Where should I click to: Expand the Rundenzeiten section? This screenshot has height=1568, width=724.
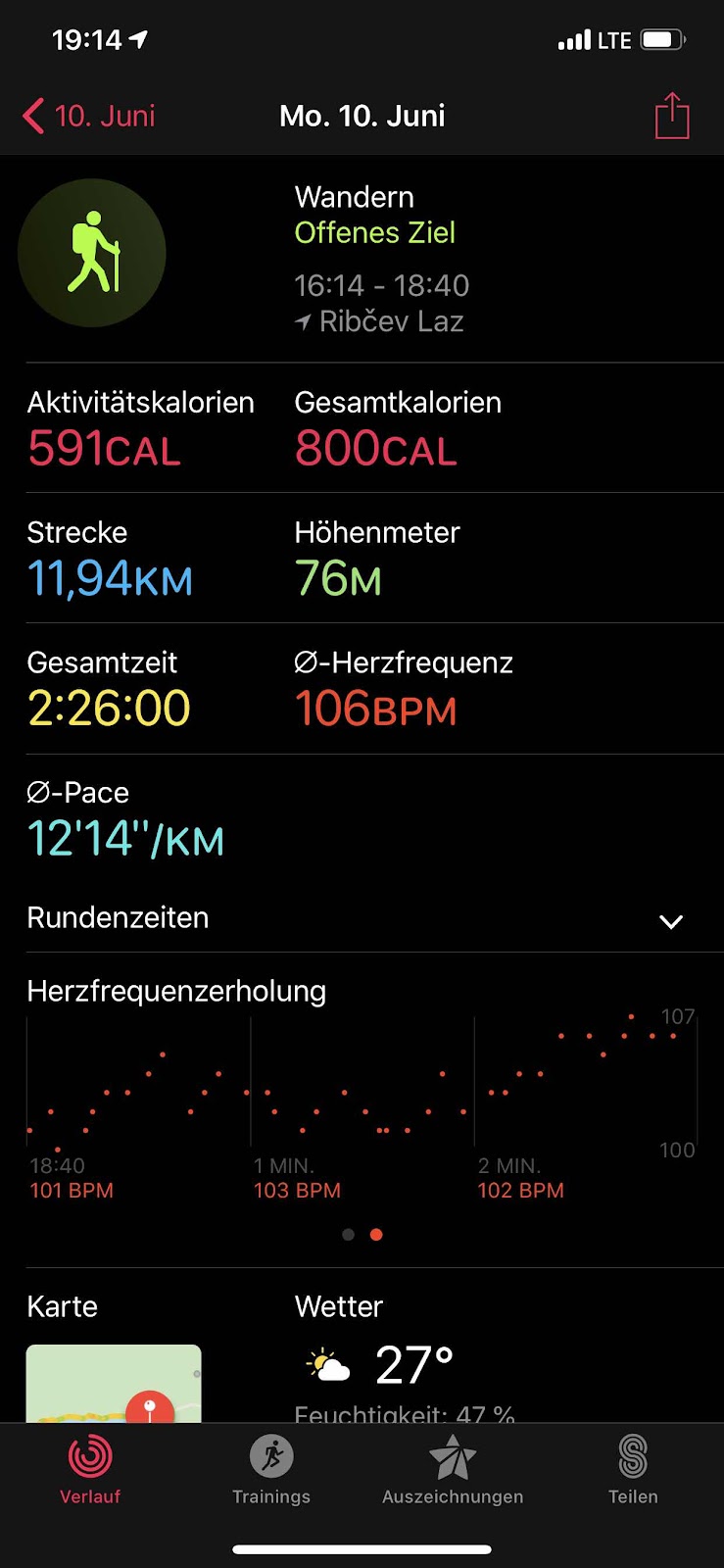tap(670, 920)
